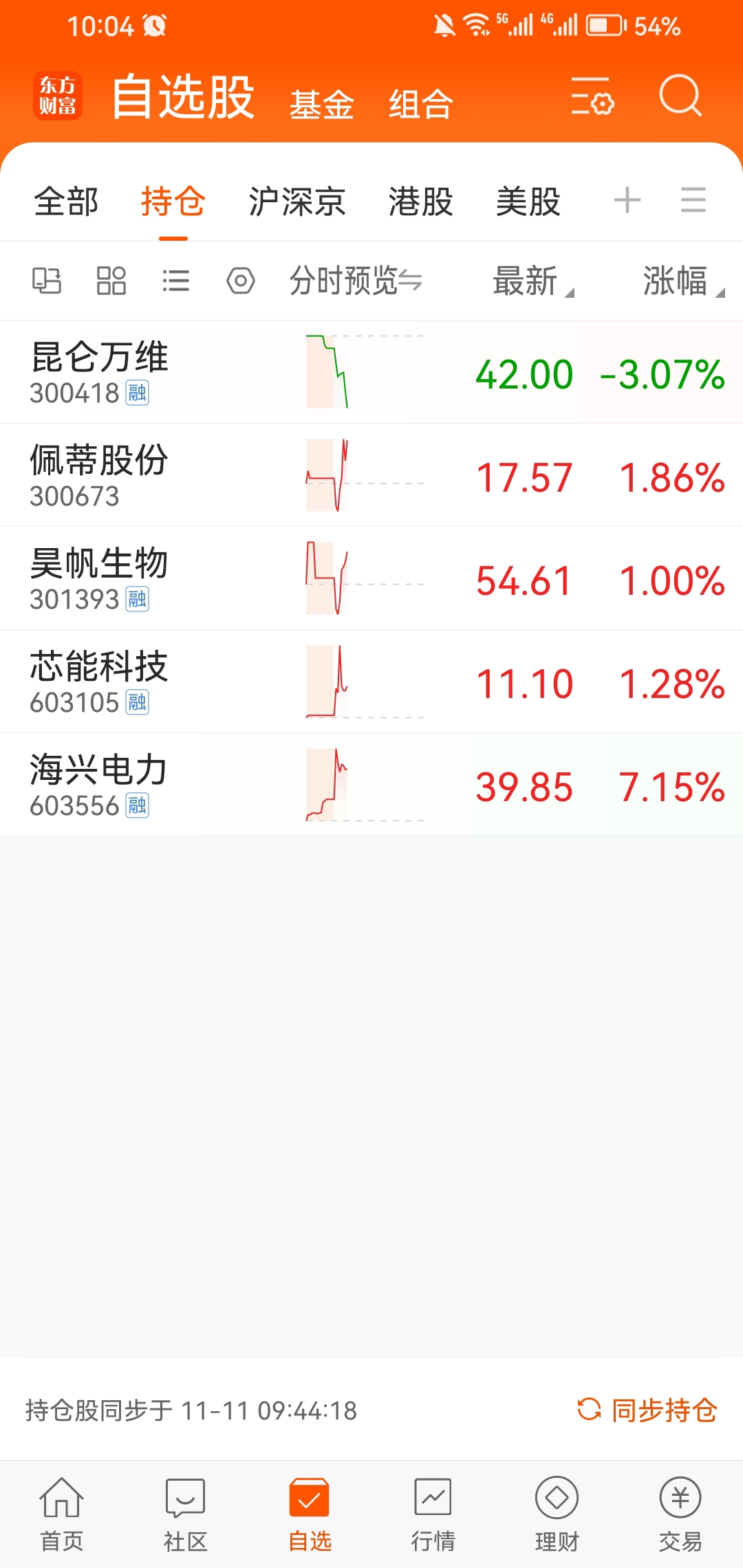
Task: Open 海兴电力 stock details
Action: (x=100, y=784)
